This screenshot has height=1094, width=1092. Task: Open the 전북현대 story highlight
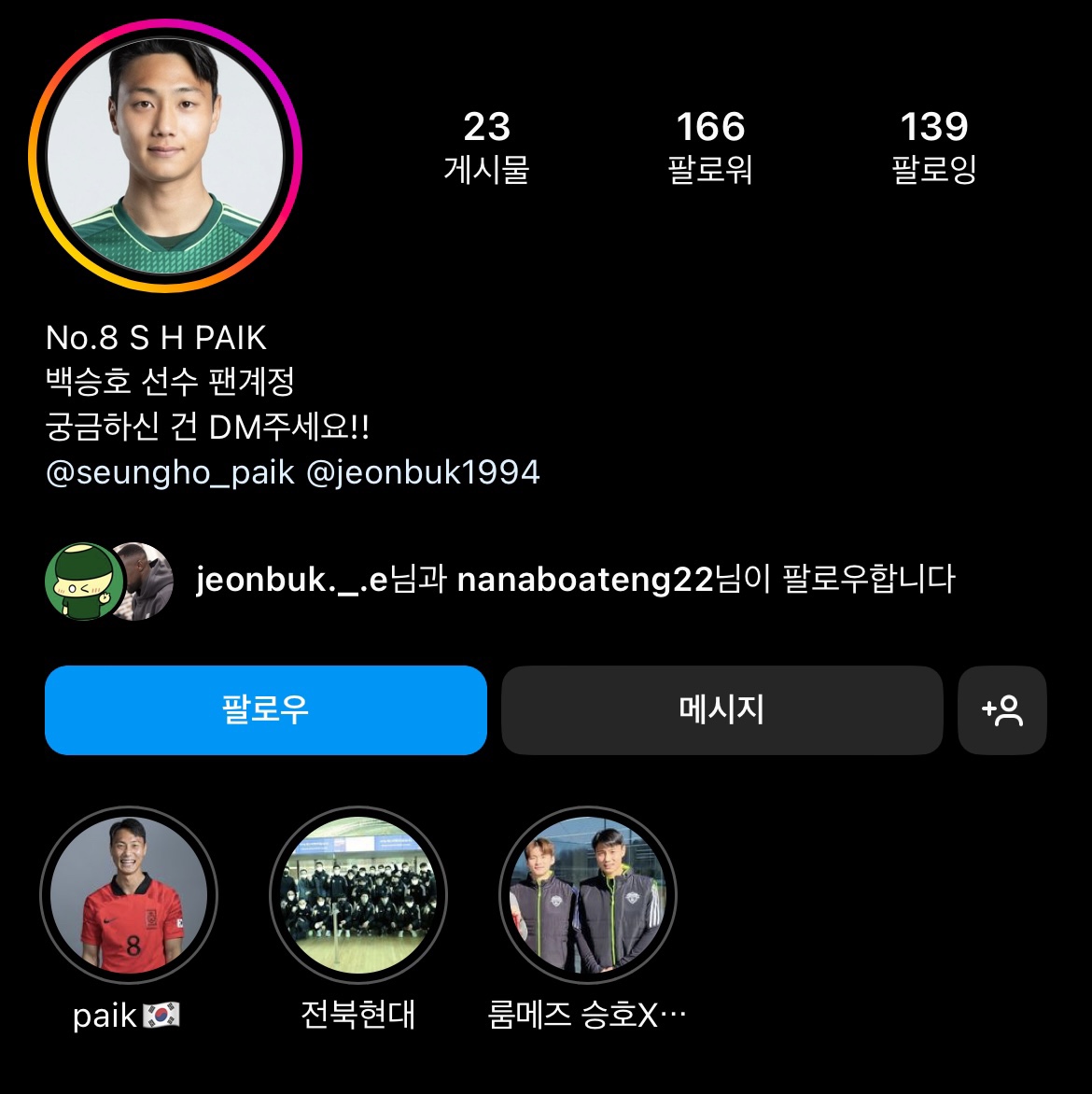click(358, 895)
